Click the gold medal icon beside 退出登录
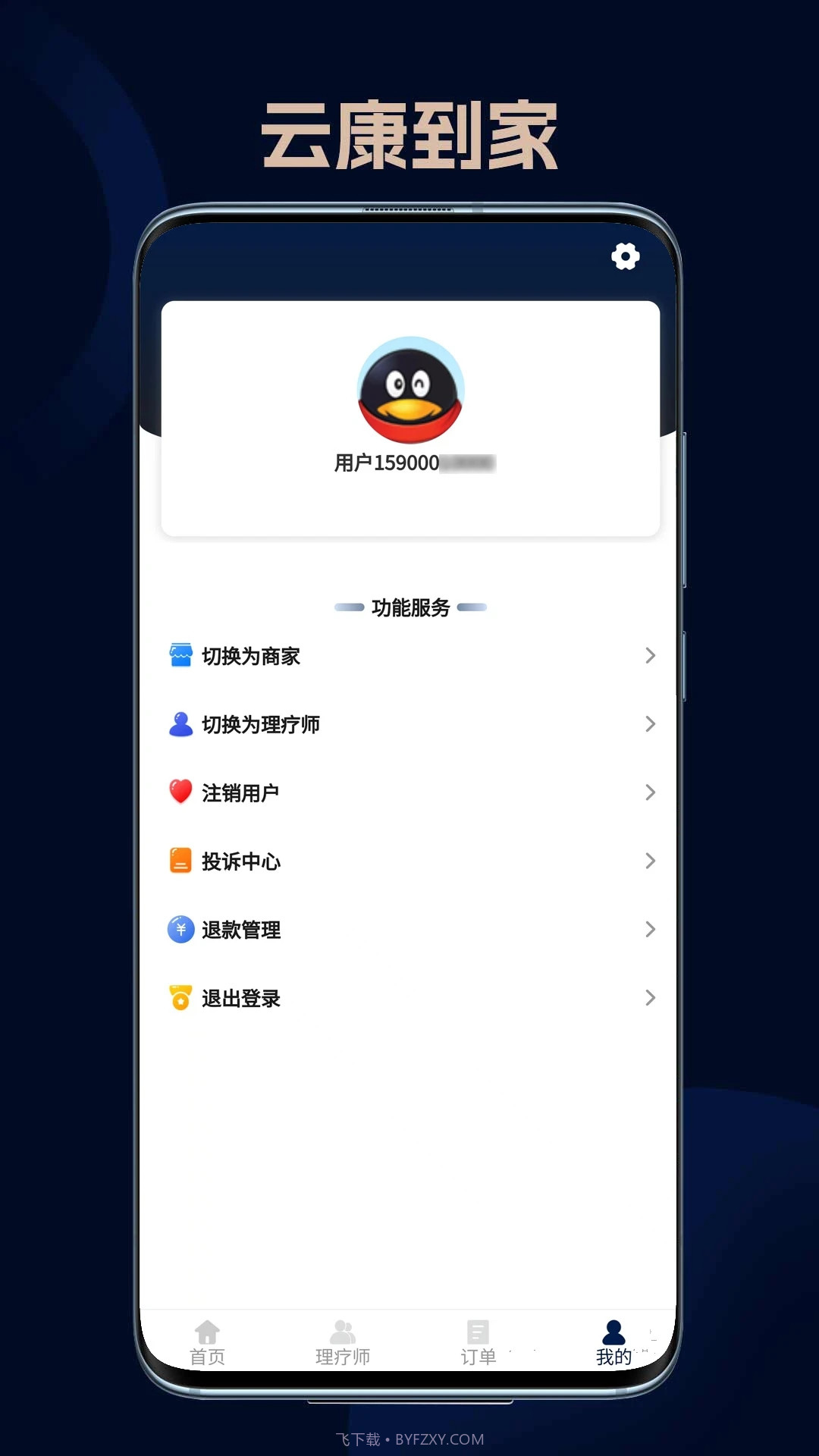The image size is (819, 1456). tap(180, 999)
